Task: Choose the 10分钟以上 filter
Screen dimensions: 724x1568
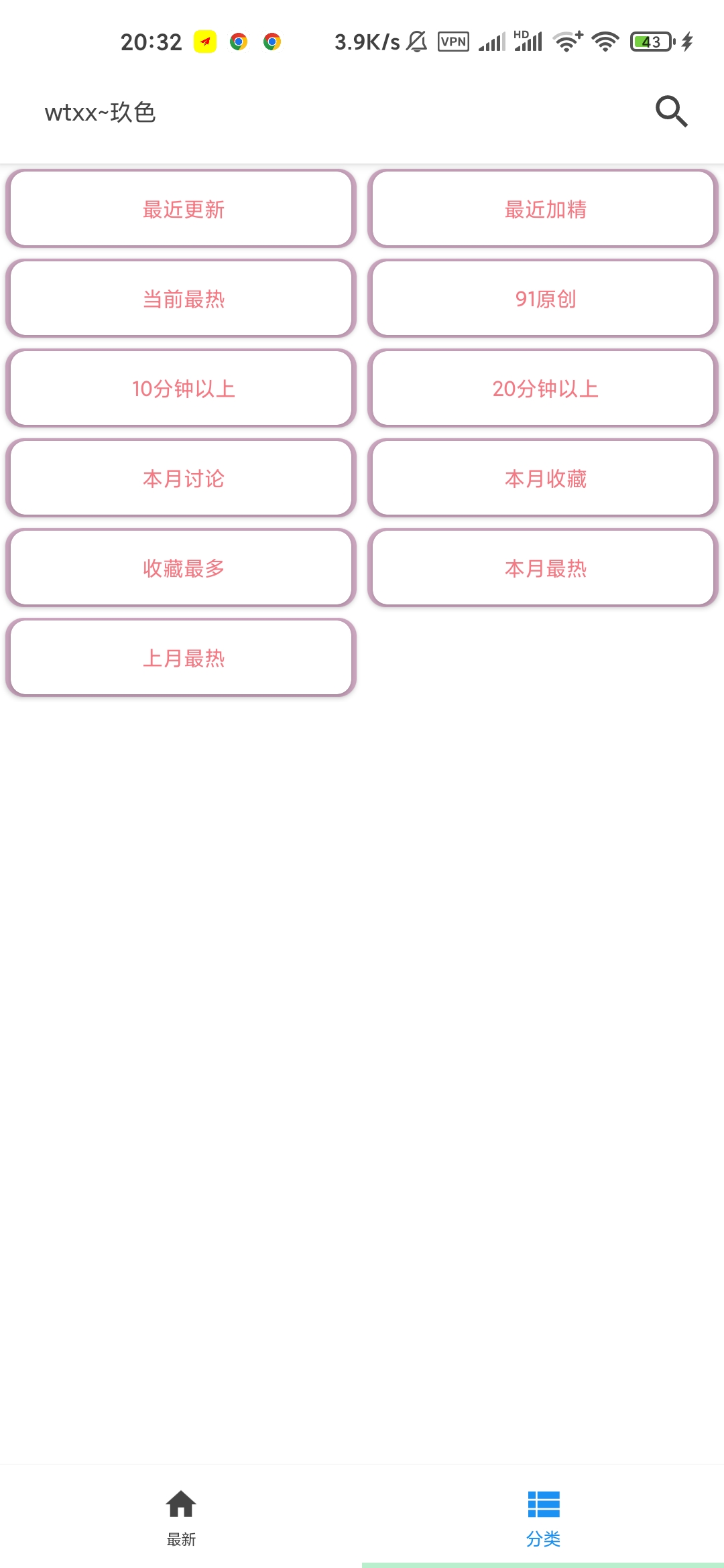Action: 181,388
